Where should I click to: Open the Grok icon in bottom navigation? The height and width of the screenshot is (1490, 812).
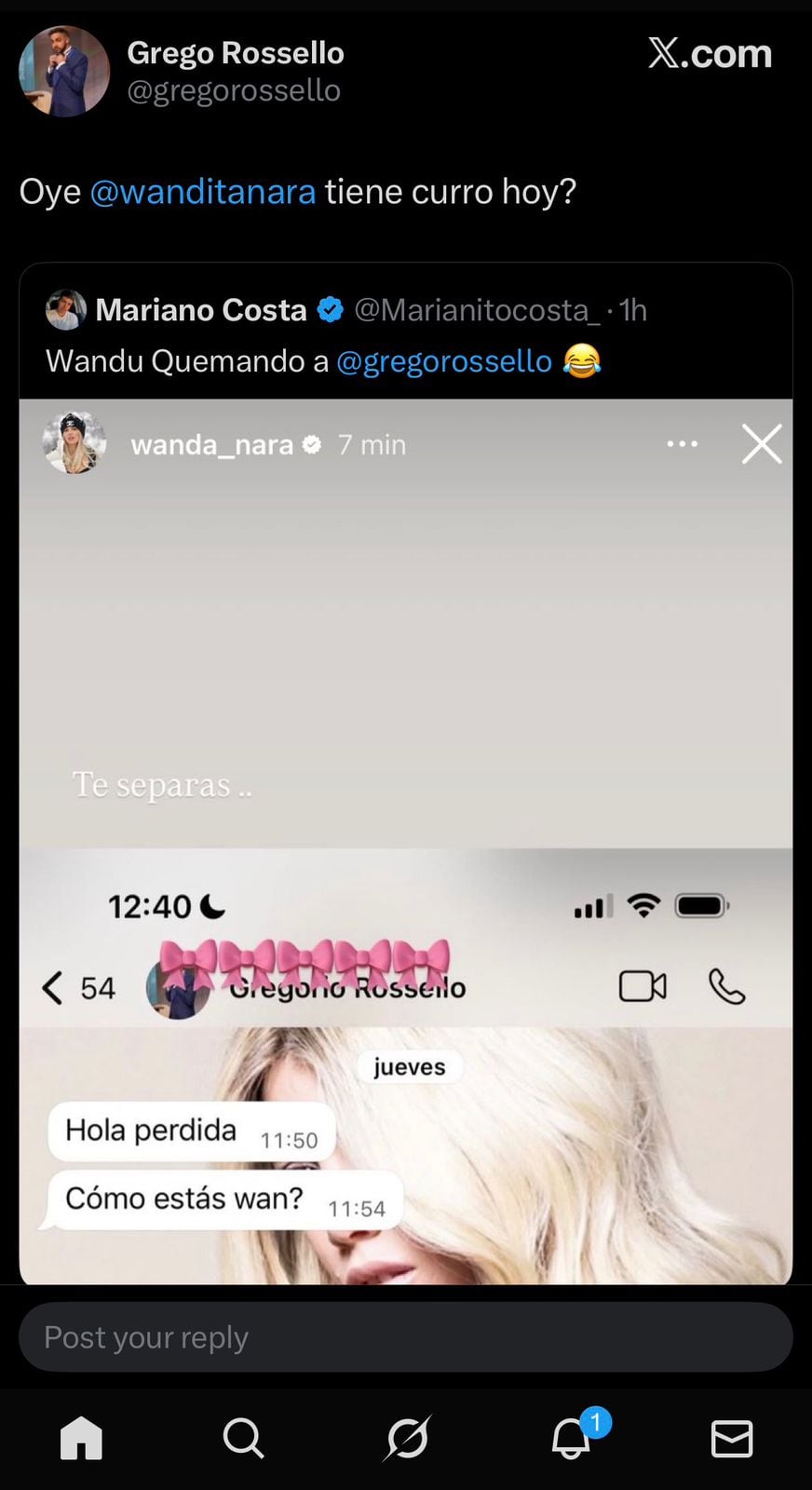tap(406, 1439)
